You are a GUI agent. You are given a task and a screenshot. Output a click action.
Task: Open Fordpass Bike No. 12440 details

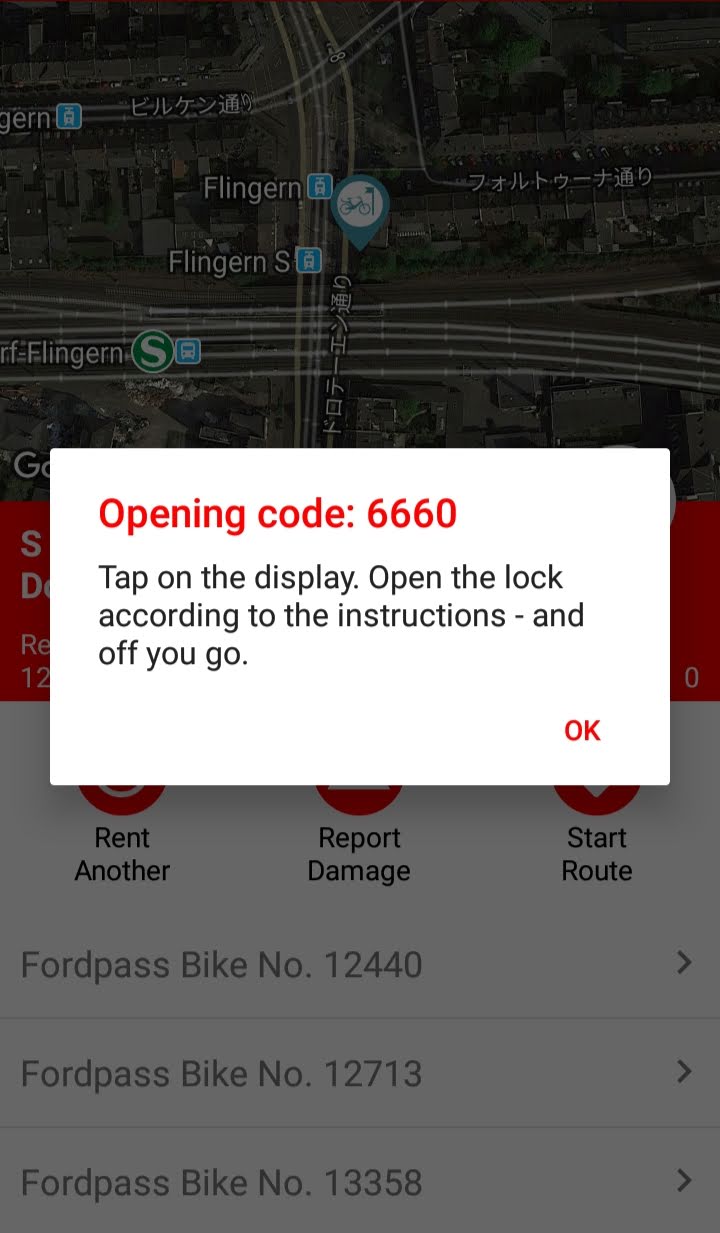pyautogui.click(x=360, y=964)
